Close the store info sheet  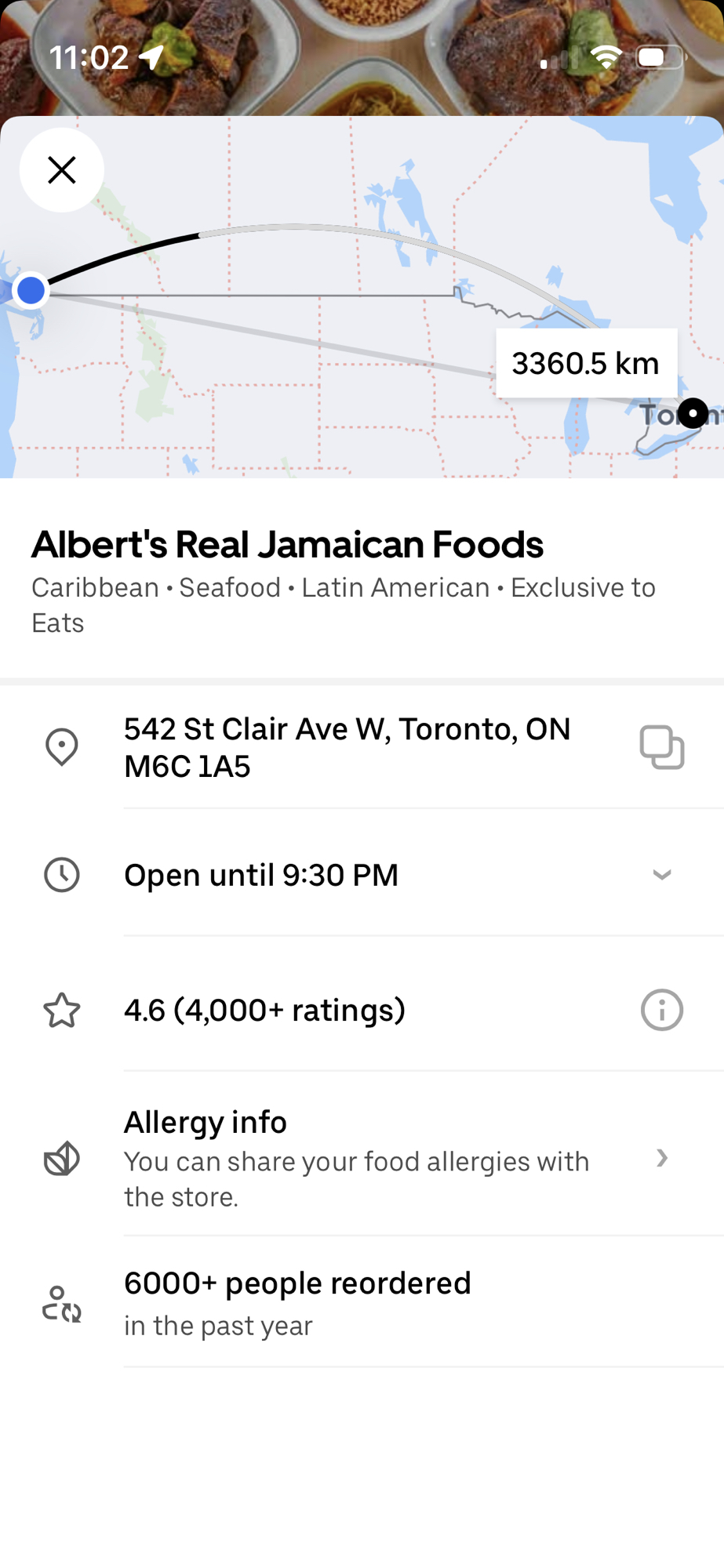click(x=61, y=170)
